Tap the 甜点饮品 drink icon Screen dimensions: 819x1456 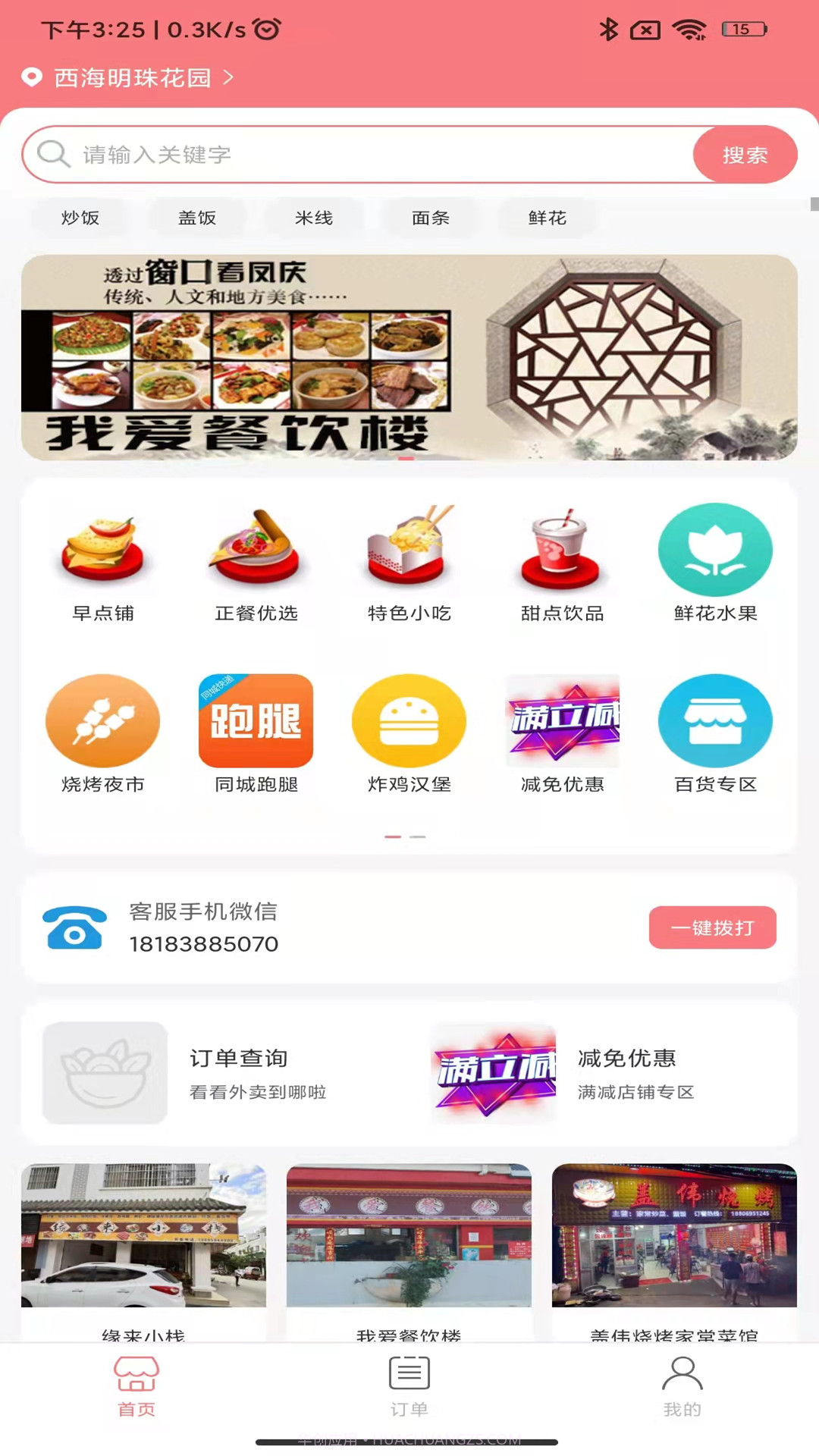[563, 550]
